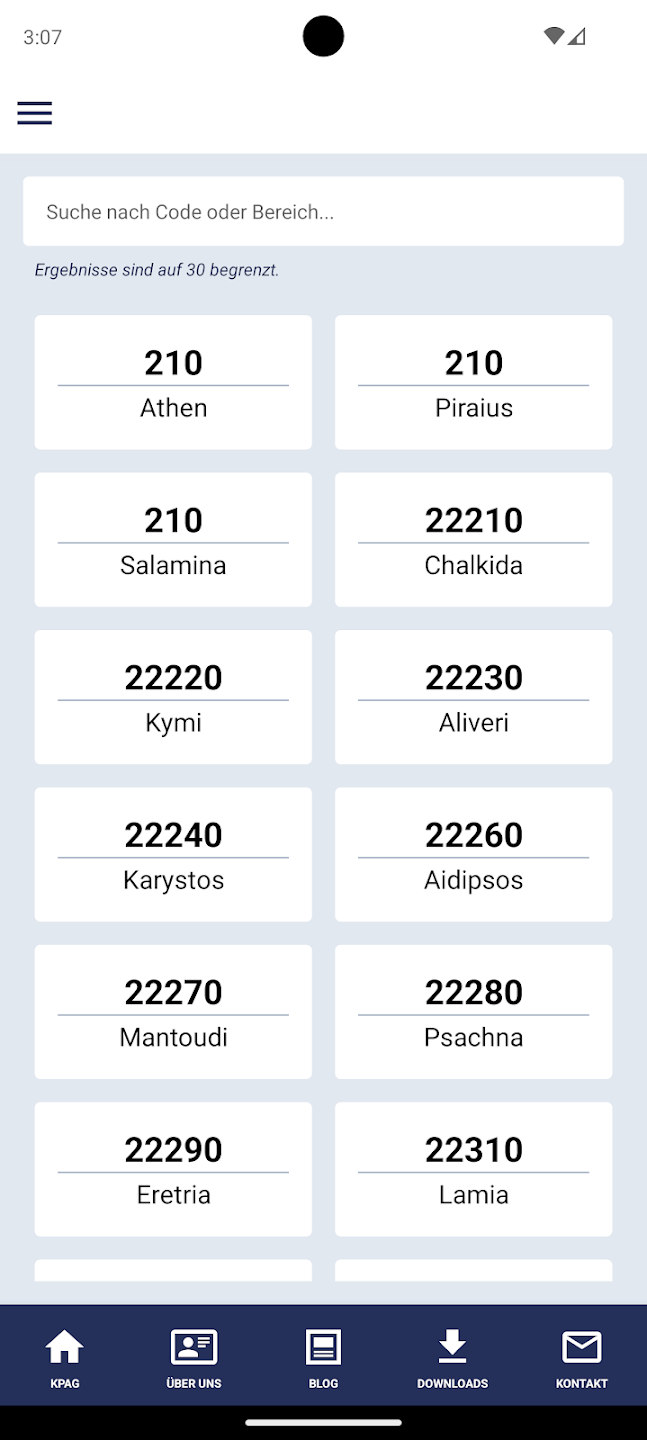Open the Kontakt tab
Screen dimensions: 647x1440
click(x=581, y=1357)
